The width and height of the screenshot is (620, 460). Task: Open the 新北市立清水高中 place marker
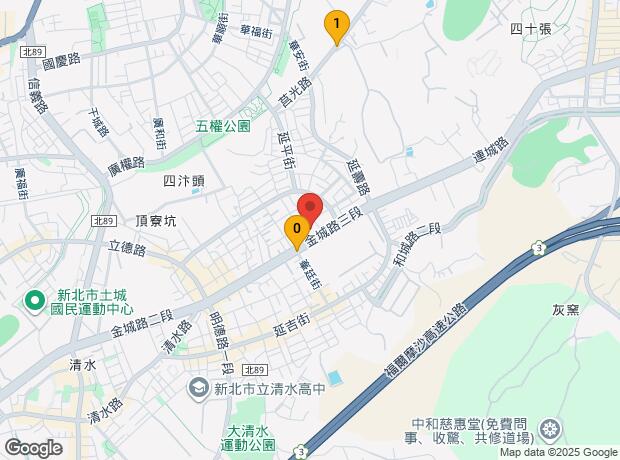point(199,387)
